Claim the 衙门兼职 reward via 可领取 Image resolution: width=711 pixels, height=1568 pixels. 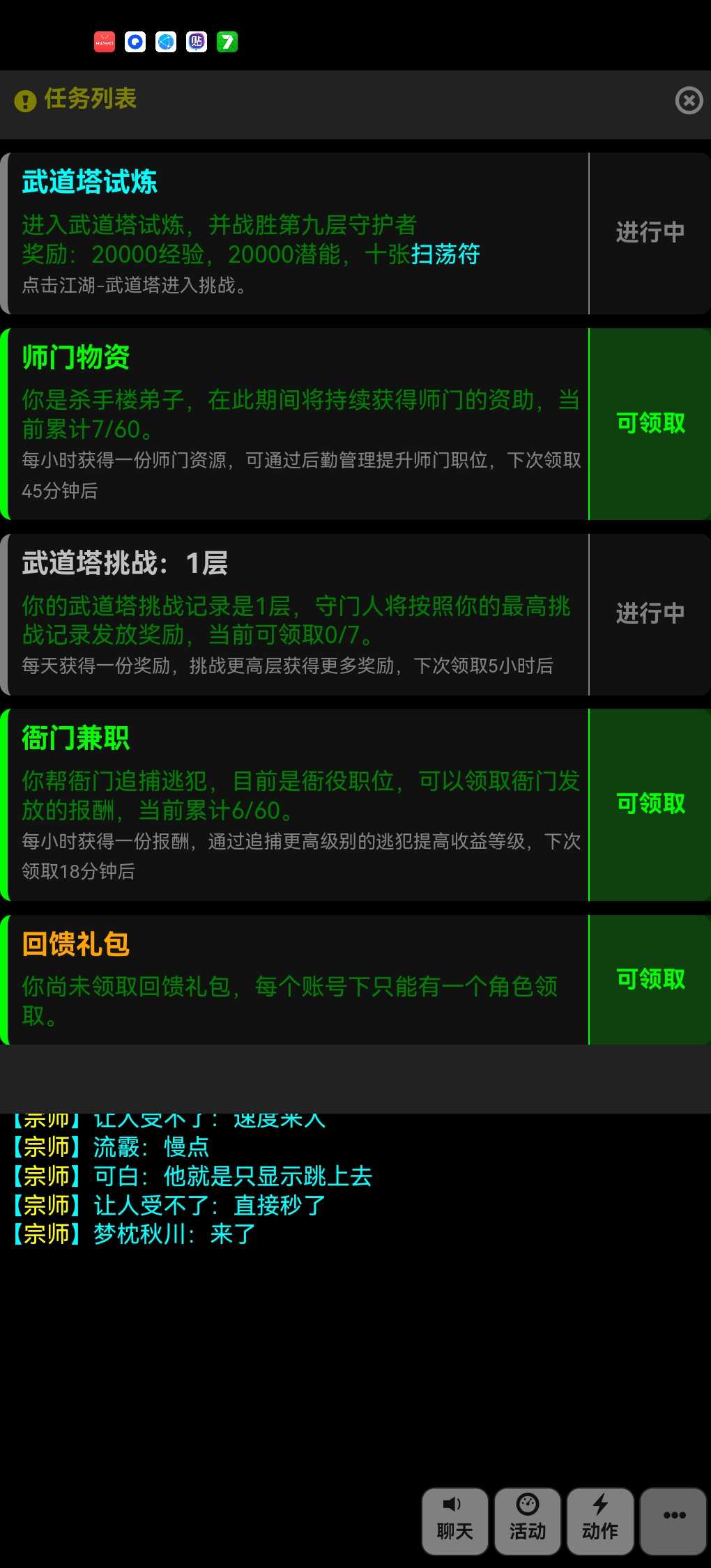point(650,804)
